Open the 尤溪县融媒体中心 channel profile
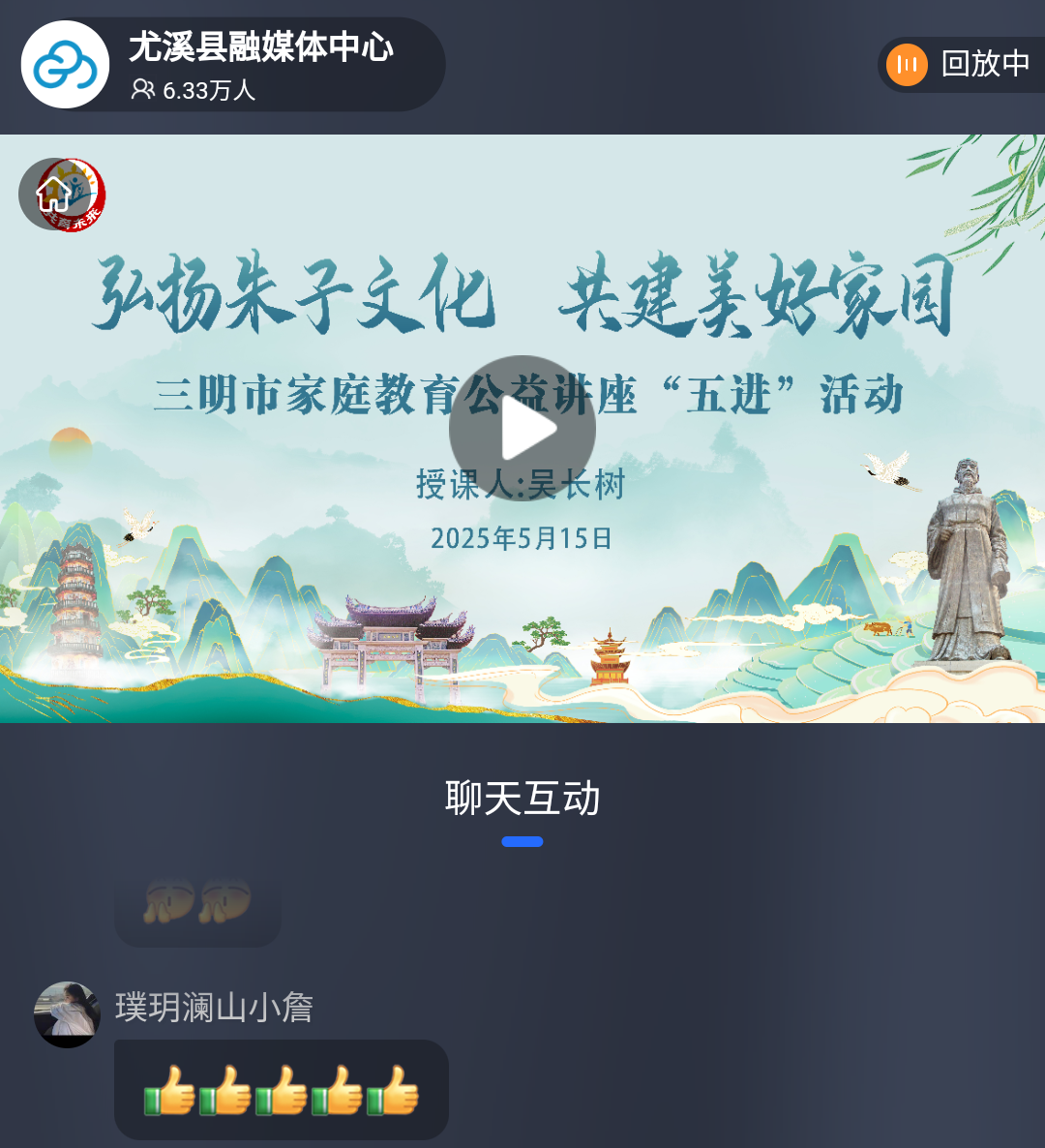The width and height of the screenshot is (1045, 1148). (x=65, y=65)
